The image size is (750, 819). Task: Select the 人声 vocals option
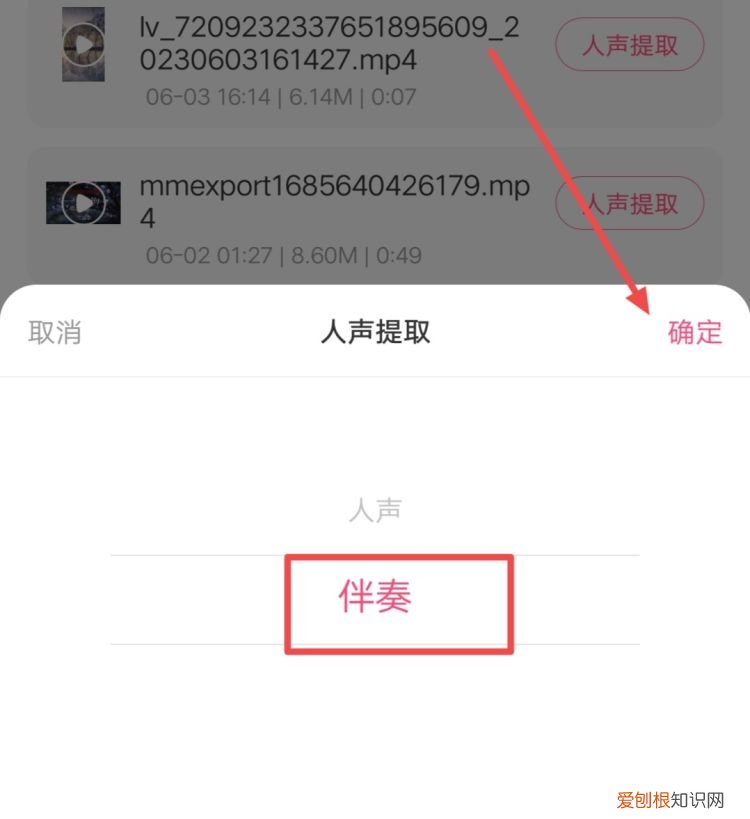tap(375, 510)
